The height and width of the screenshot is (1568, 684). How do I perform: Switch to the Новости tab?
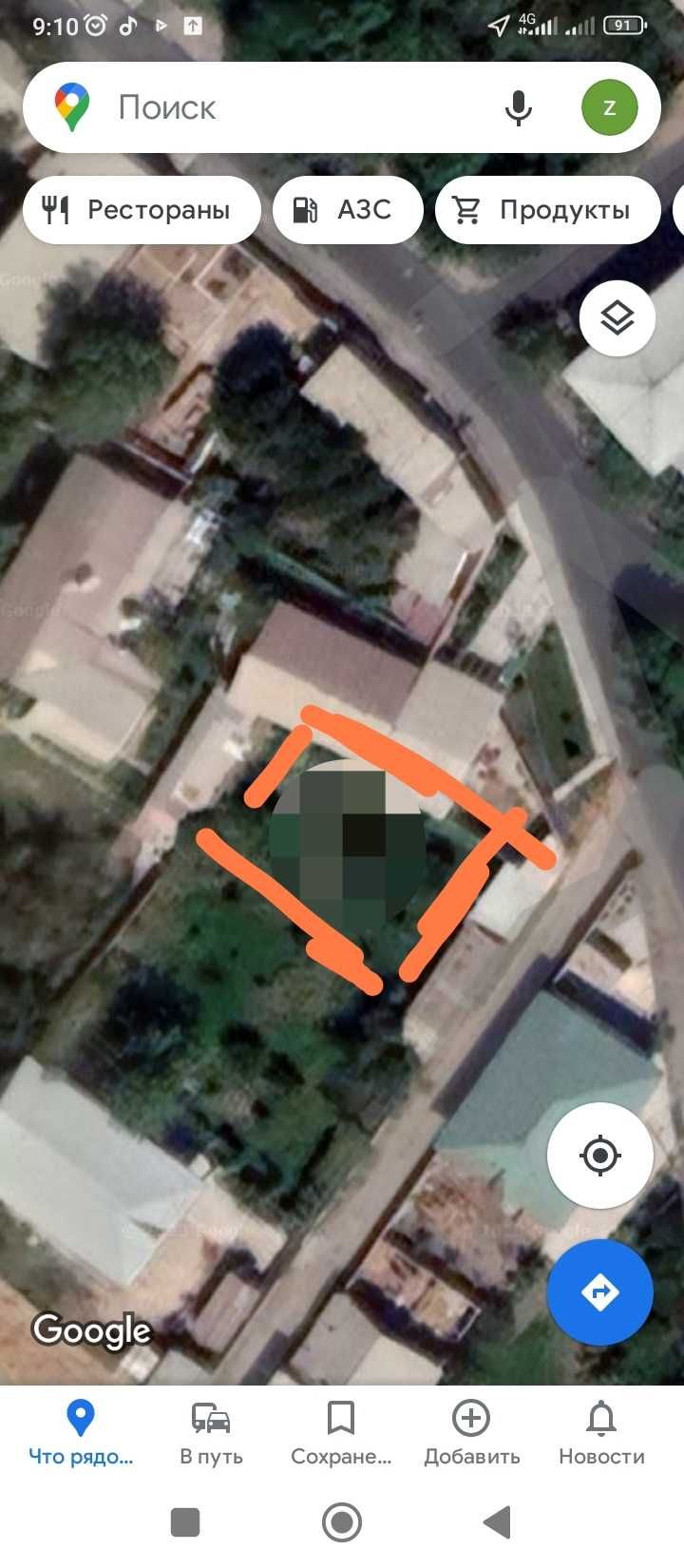600,1433
